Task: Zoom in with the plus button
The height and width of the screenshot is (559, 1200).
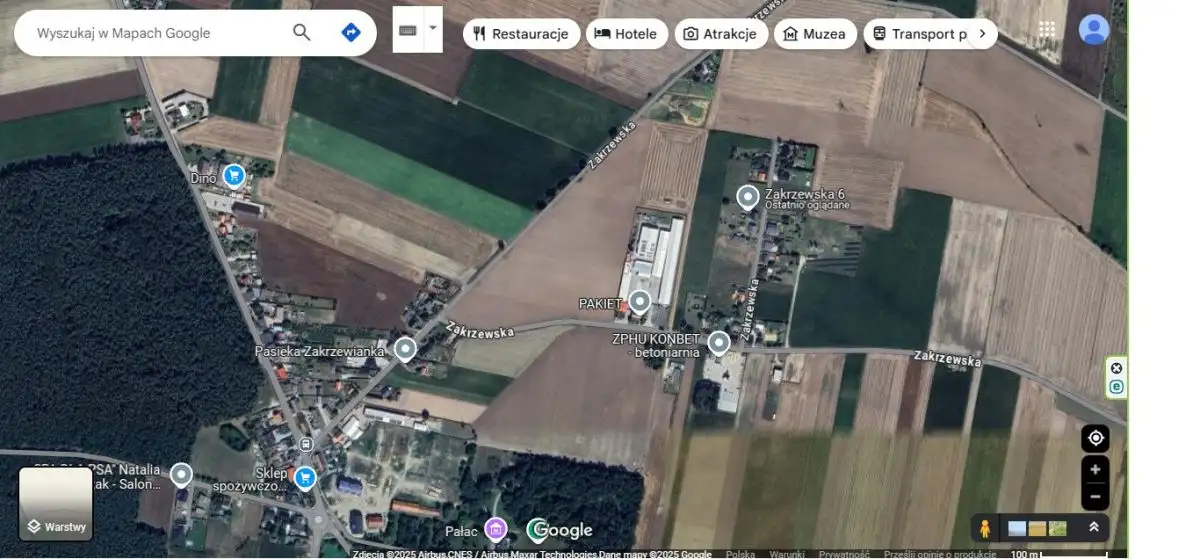Action: 1095,469
